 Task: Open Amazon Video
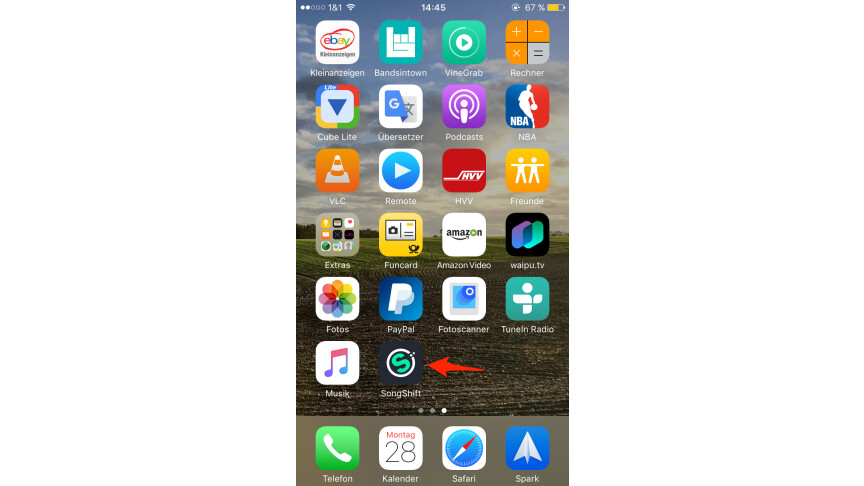[464, 235]
